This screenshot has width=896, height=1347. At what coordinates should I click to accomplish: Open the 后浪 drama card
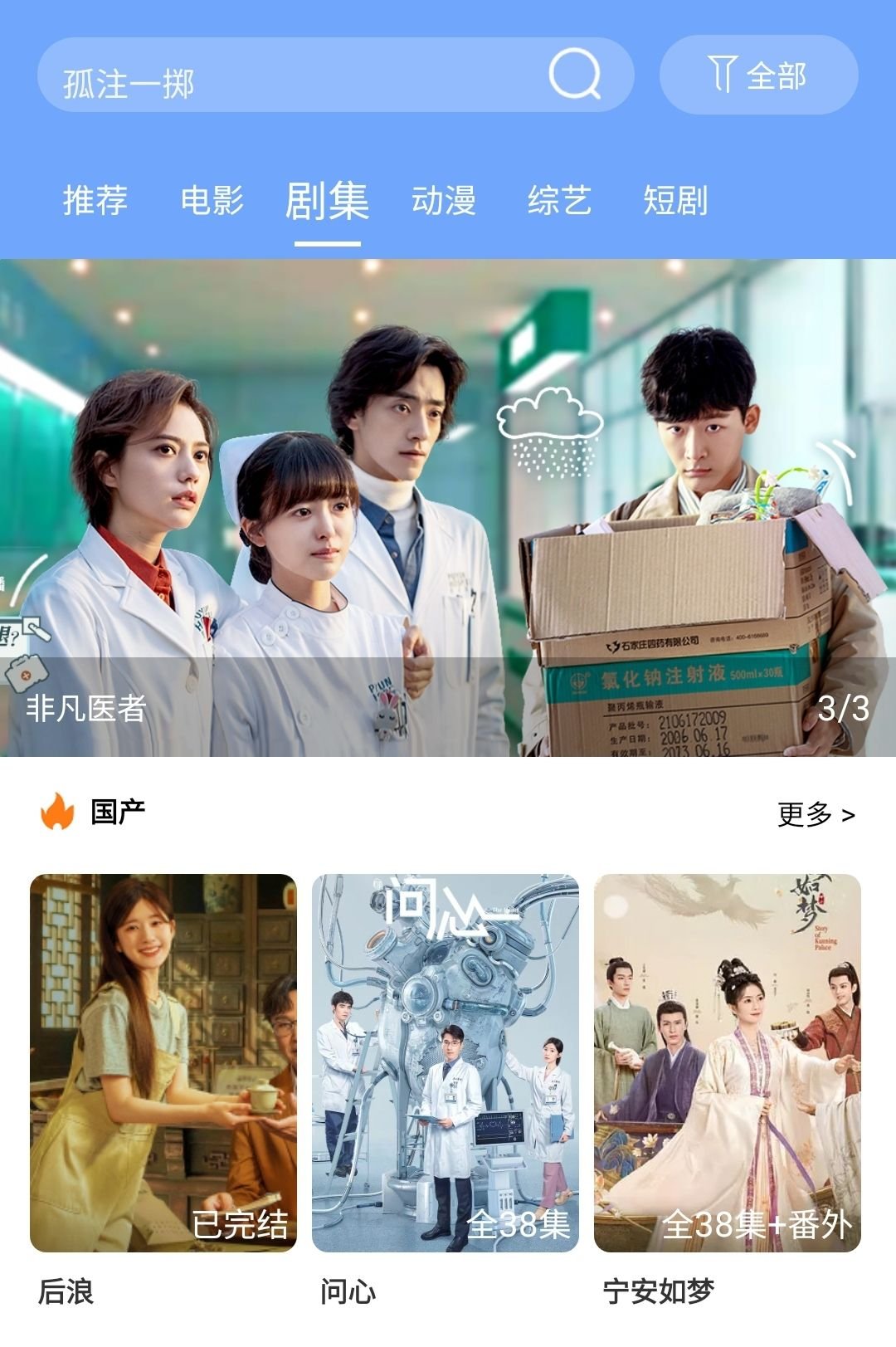(x=163, y=1064)
